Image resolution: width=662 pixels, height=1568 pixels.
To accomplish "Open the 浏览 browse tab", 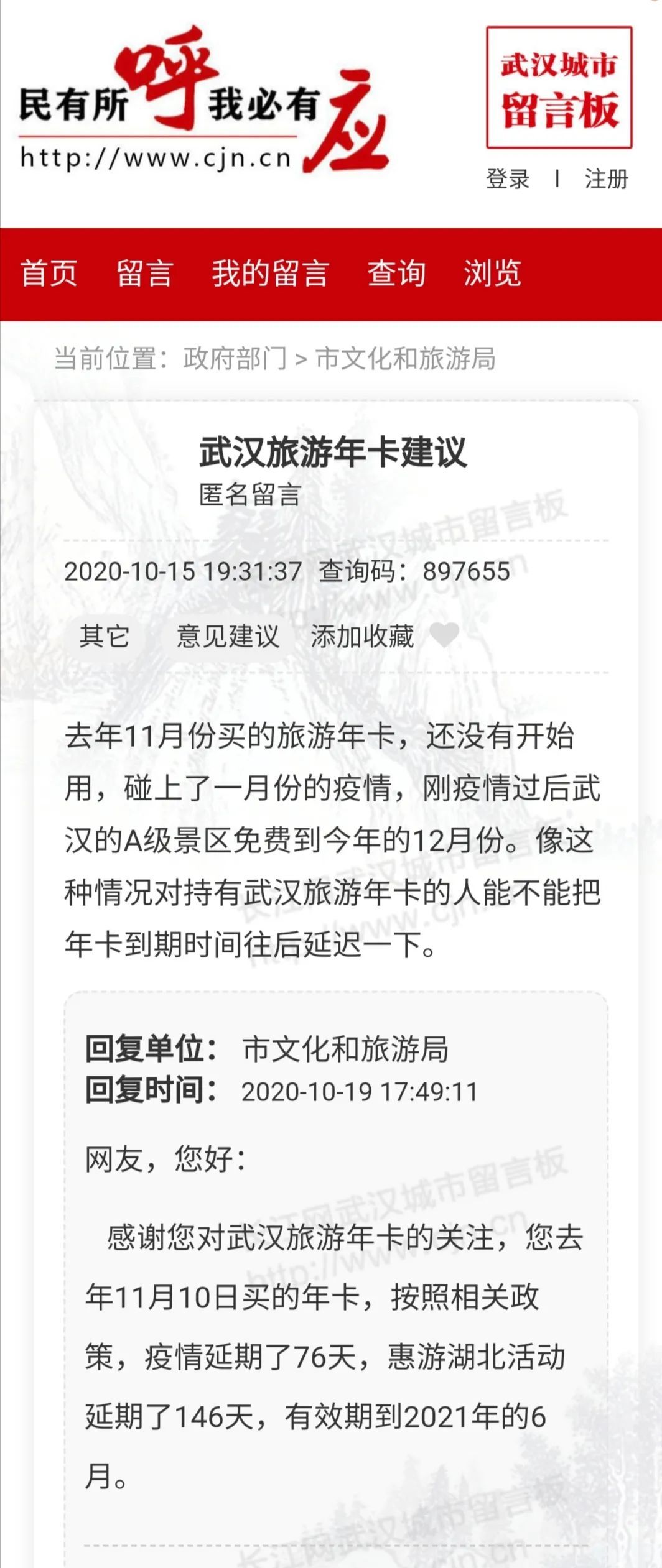I will 492,274.
